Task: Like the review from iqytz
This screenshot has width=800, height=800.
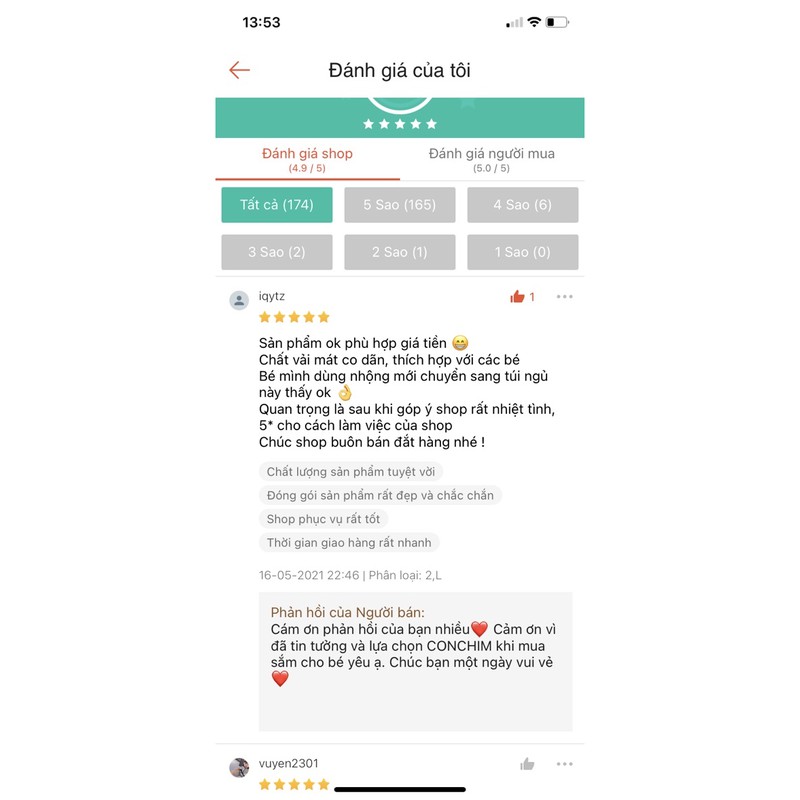Action: point(518,297)
